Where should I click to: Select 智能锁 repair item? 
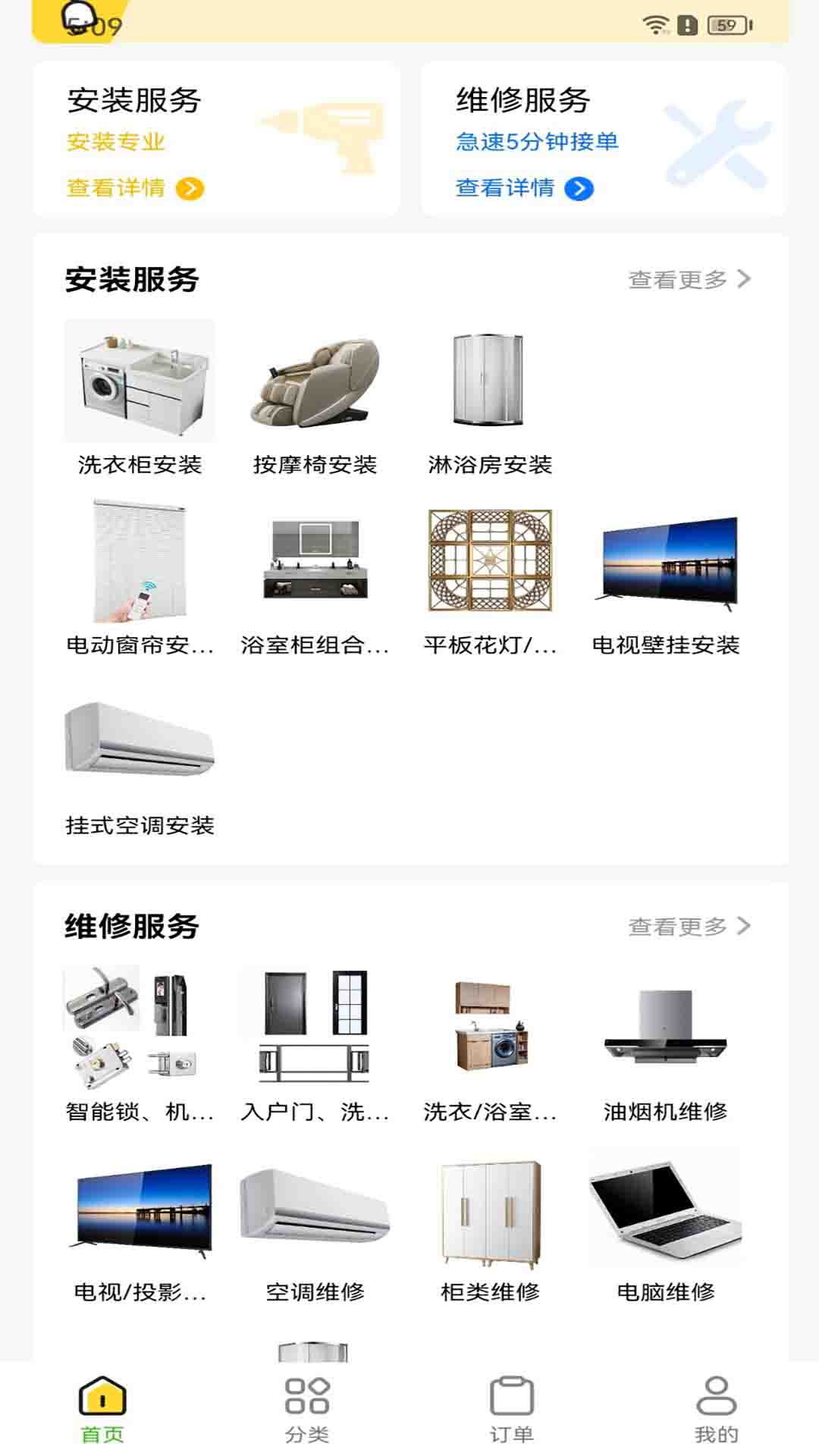tap(140, 1043)
